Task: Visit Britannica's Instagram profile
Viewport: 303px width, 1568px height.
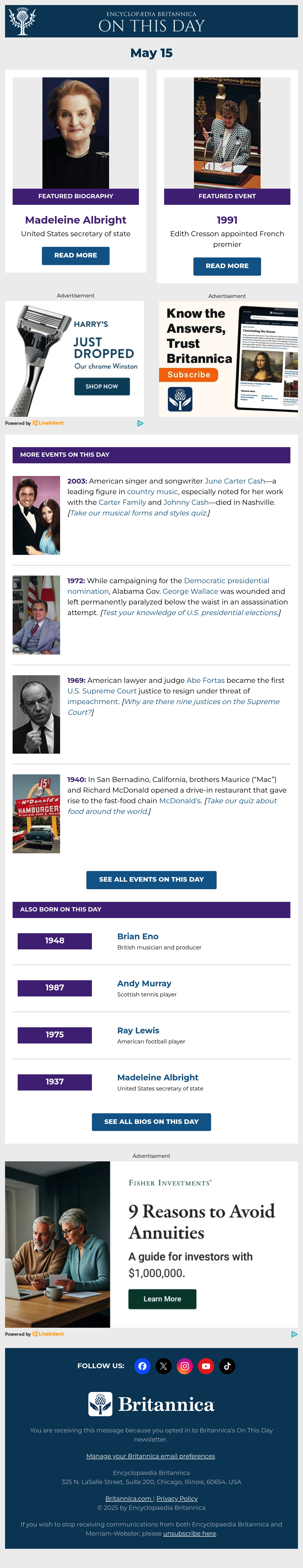Action: tap(185, 1366)
